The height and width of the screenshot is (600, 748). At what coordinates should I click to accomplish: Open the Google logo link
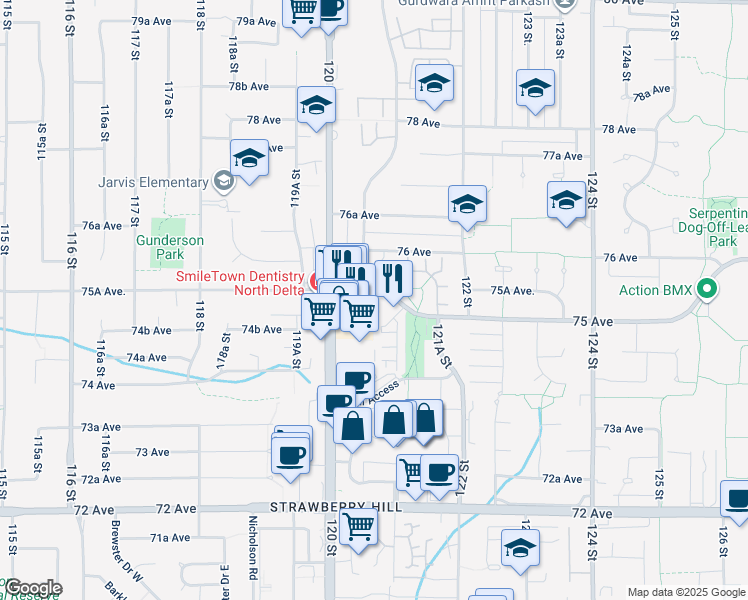[32, 588]
